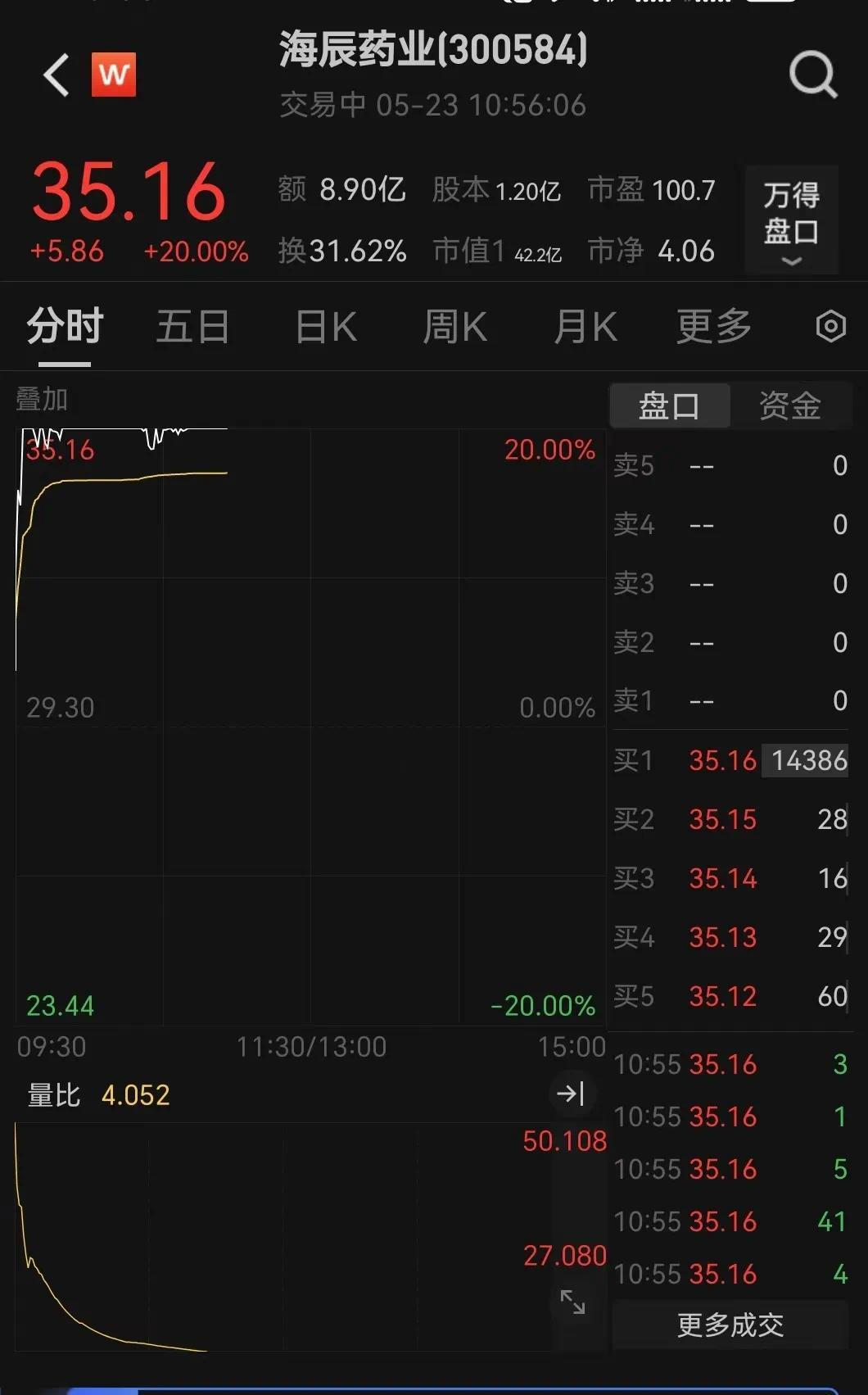Select the 日K chart tab

click(326, 327)
